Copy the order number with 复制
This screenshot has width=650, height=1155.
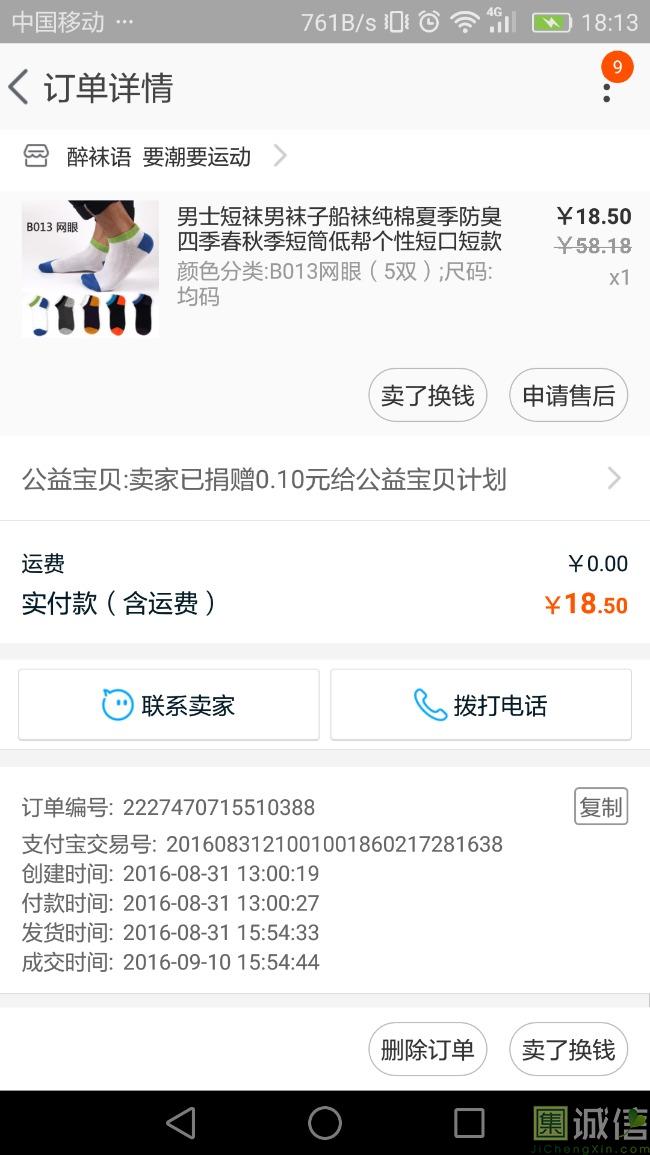[x=601, y=807]
